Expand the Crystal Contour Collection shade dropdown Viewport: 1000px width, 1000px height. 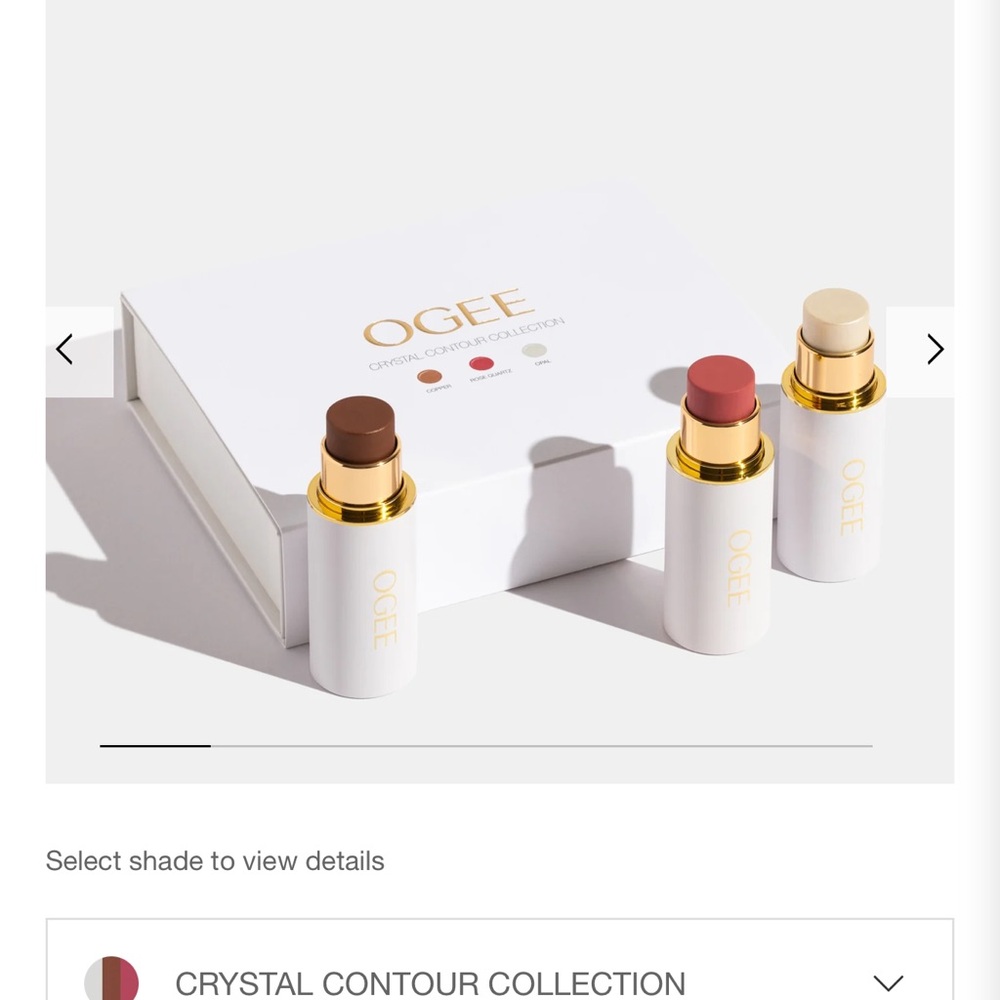(x=887, y=982)
